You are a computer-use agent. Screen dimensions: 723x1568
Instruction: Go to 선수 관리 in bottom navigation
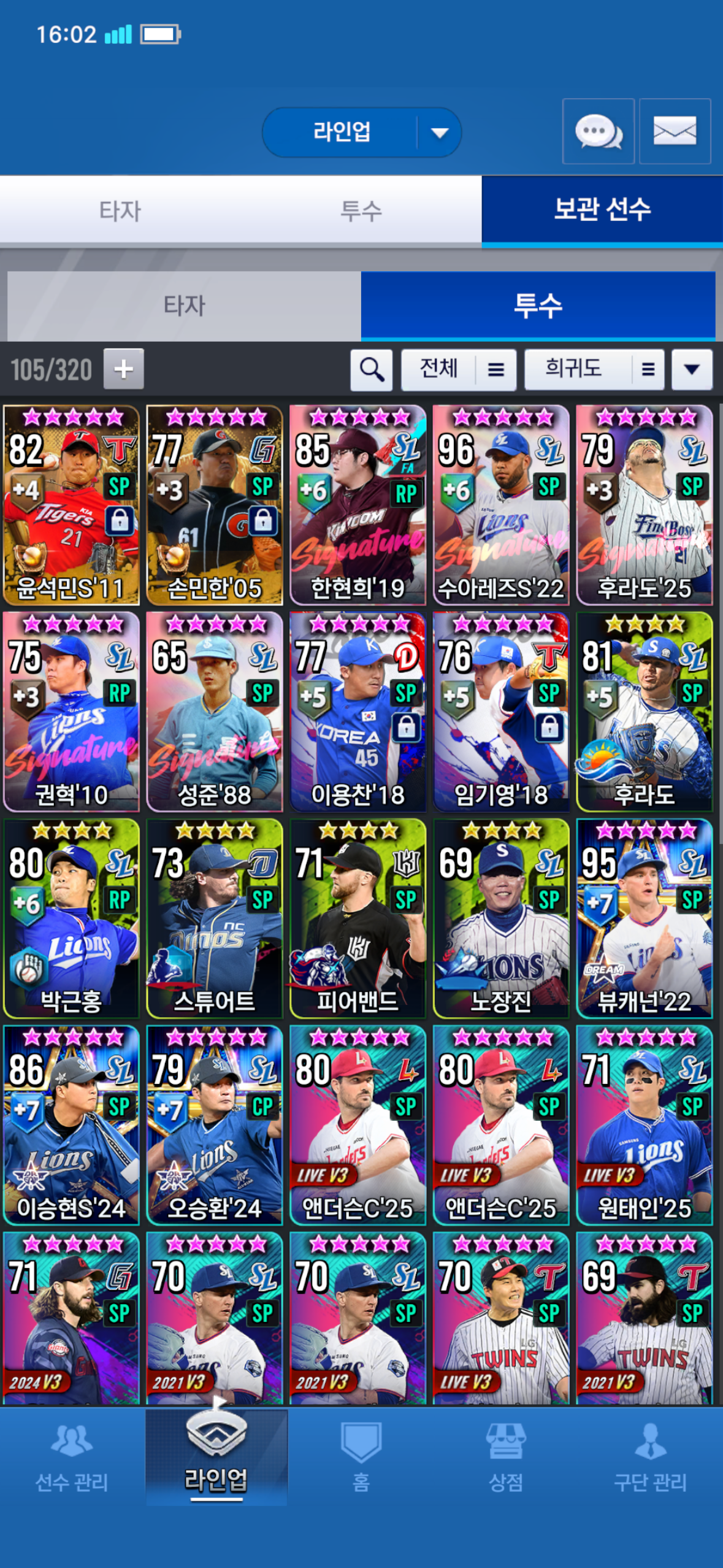(x=72, y=1458)
